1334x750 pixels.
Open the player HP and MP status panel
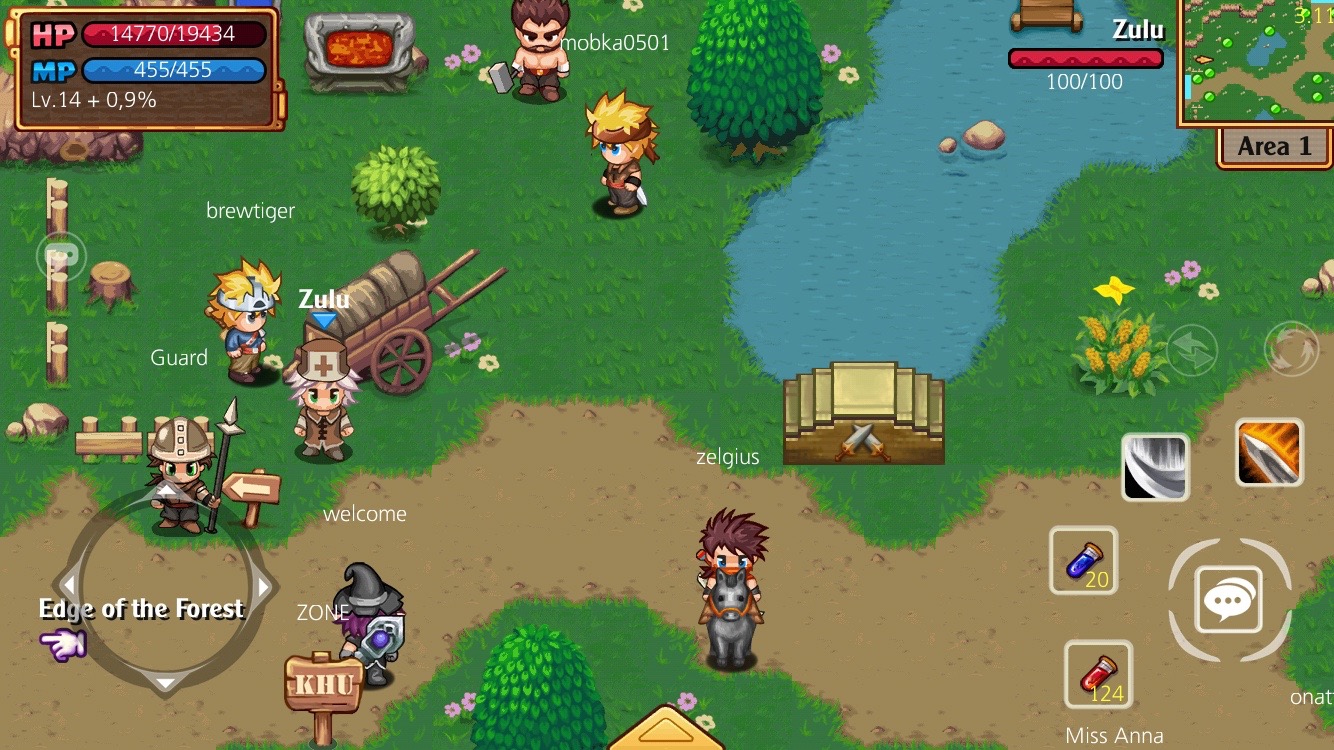[x=146, y=66]
